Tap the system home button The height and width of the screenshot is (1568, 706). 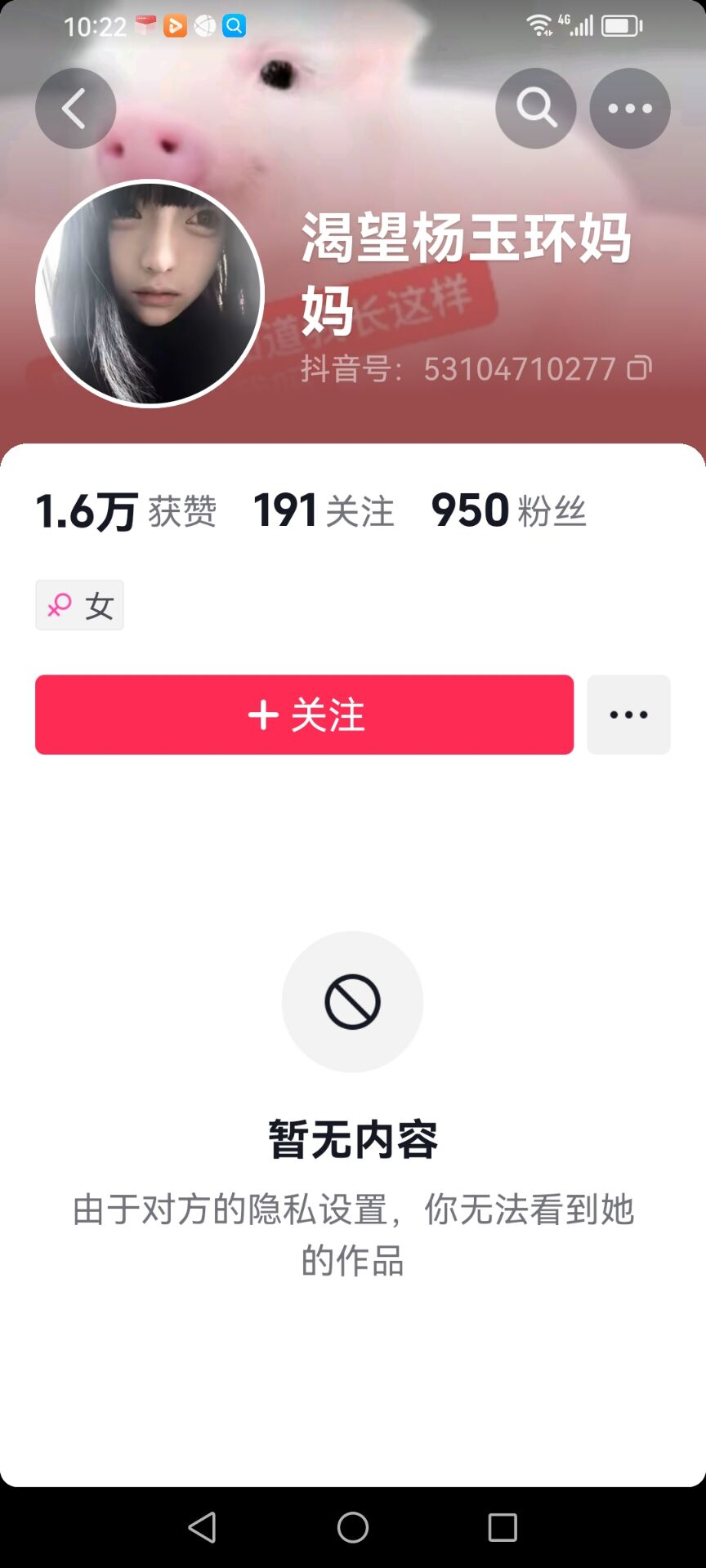353,1527
